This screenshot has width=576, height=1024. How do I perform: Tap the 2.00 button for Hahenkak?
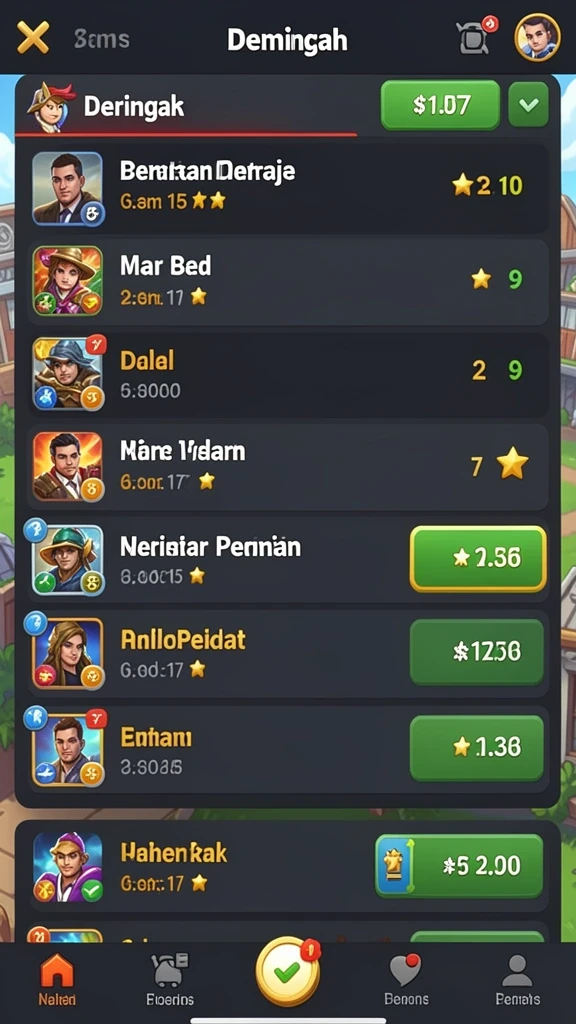[x=459, y=866]
